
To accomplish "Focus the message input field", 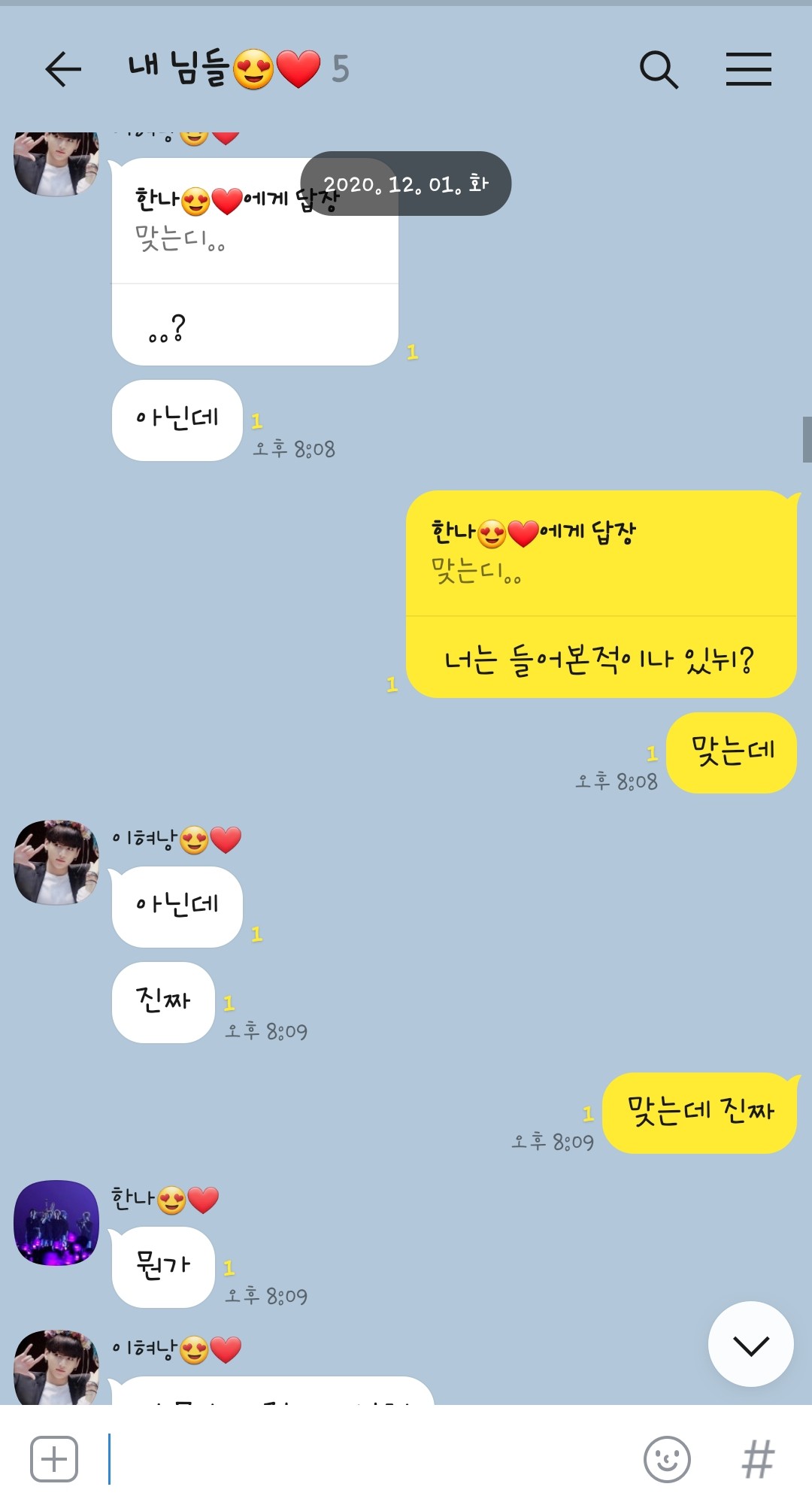I will point(368,1459).
